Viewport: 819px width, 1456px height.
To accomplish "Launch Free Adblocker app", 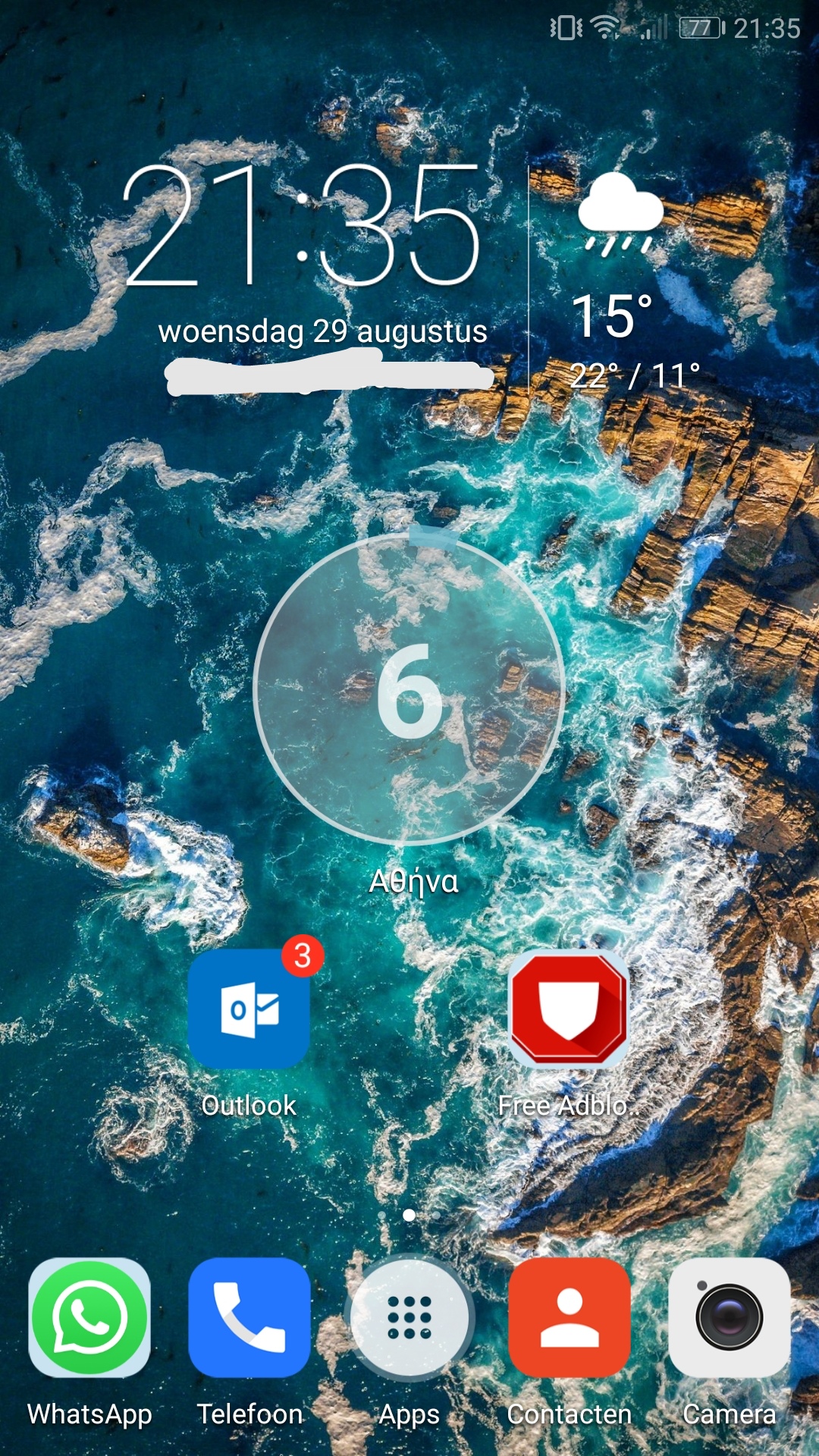I will tap(569, 1009).
